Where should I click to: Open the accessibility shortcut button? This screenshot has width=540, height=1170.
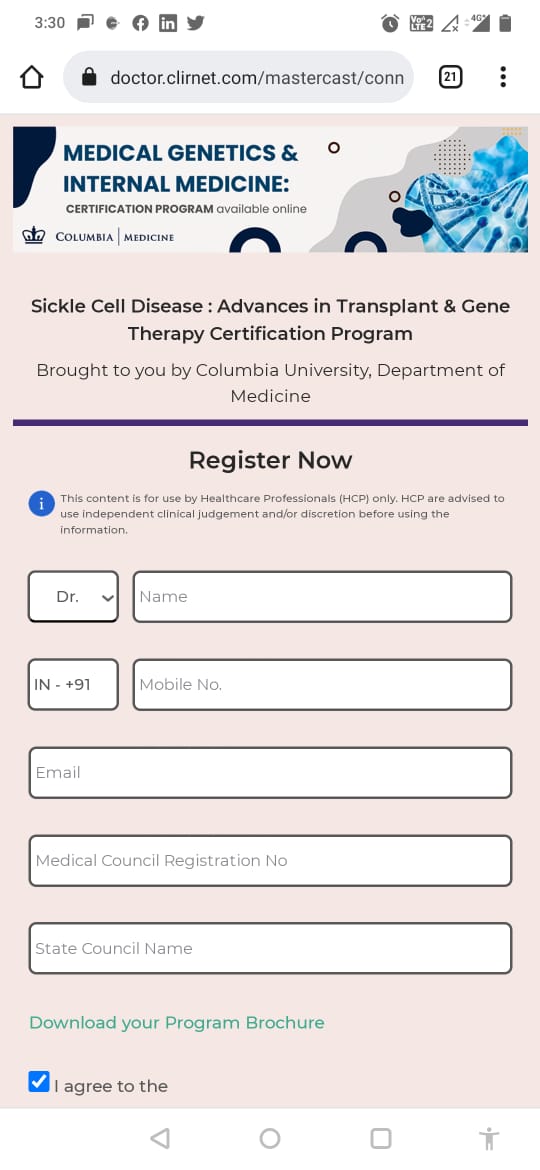(489, 1139)
